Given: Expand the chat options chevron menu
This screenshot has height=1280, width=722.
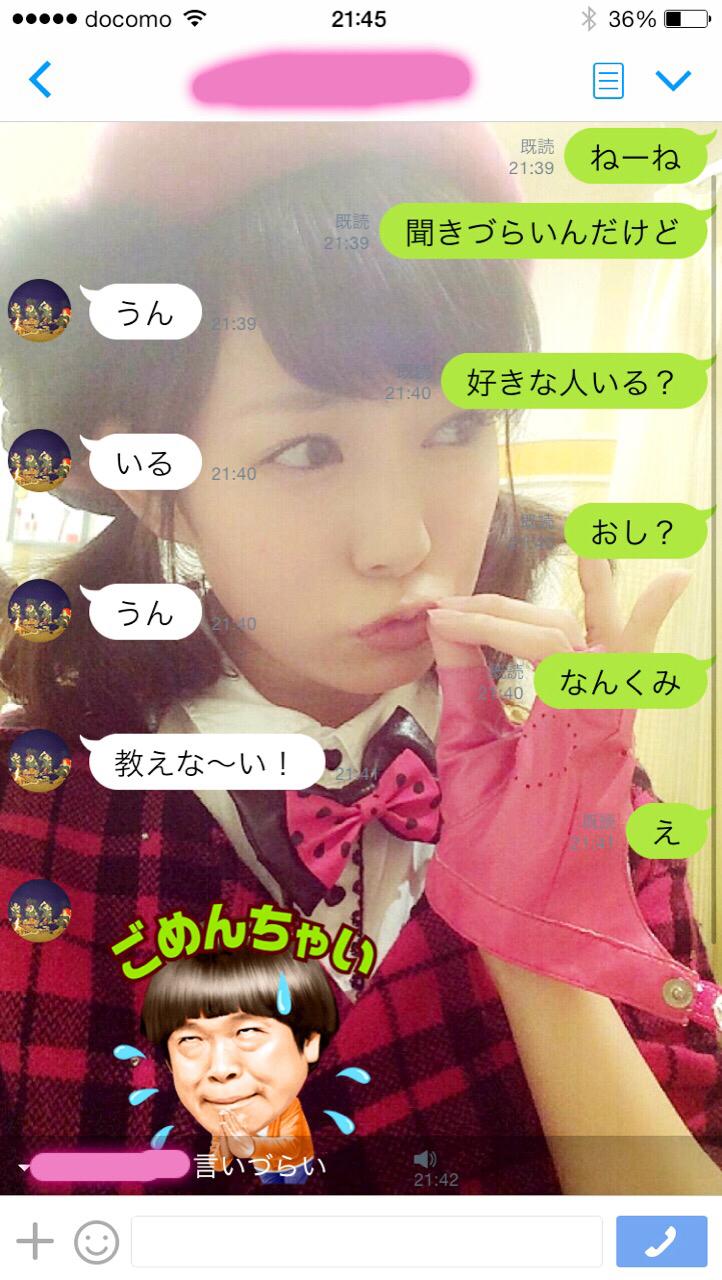Looking at the screenshot, I should click(x=673, y=80).
